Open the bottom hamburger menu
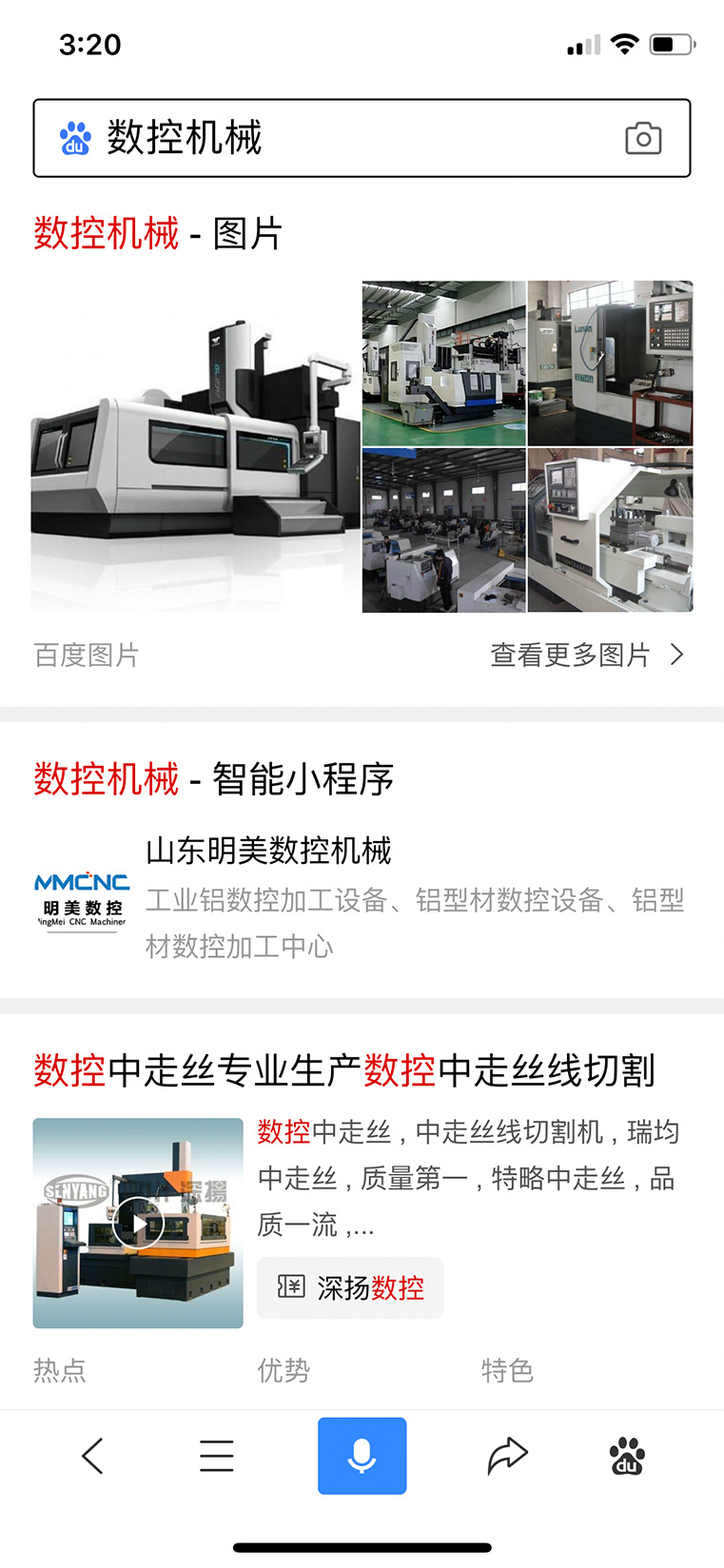 pos(217,1456)
